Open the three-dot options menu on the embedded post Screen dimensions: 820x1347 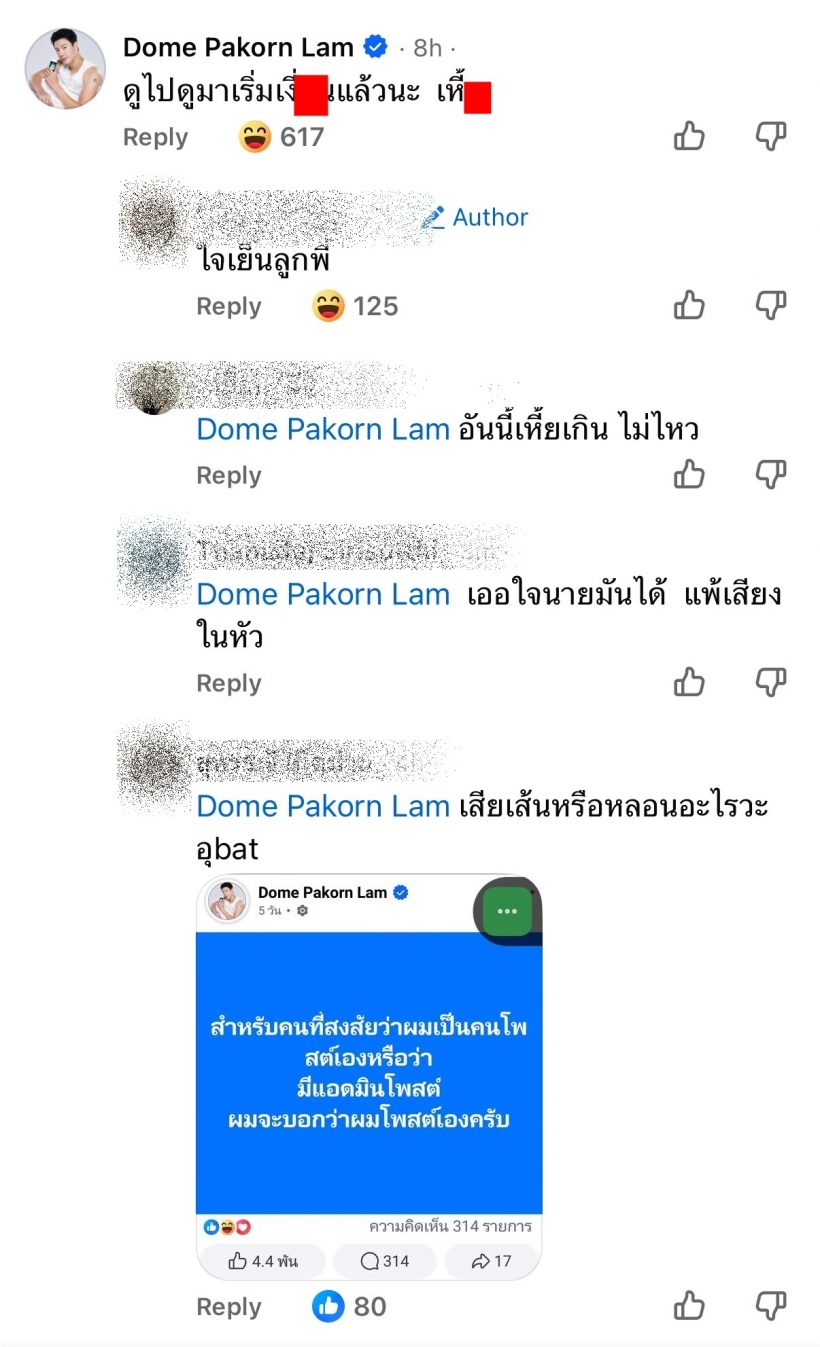click(506, 911)
